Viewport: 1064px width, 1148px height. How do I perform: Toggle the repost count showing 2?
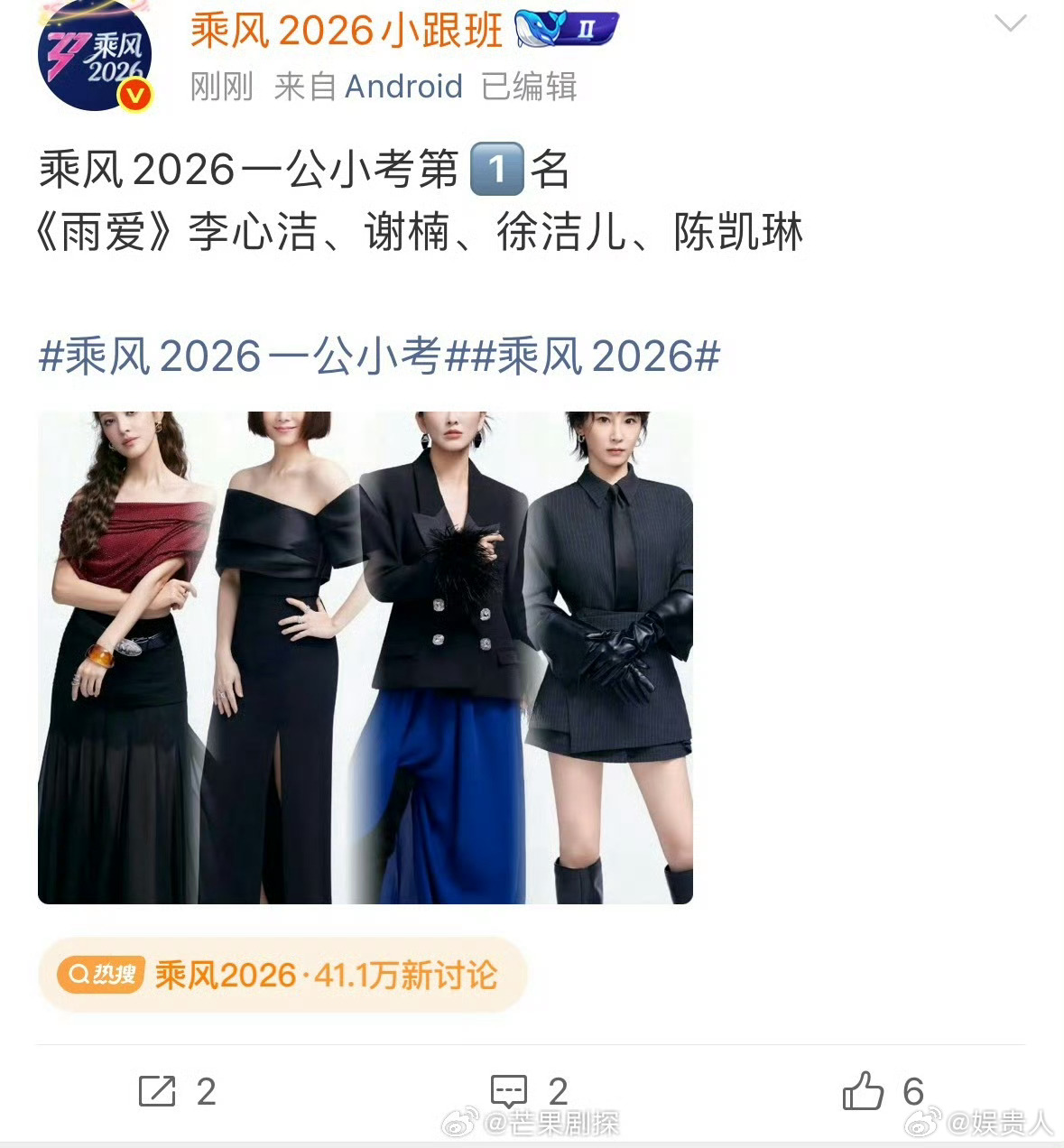(x=208, y=1092)
